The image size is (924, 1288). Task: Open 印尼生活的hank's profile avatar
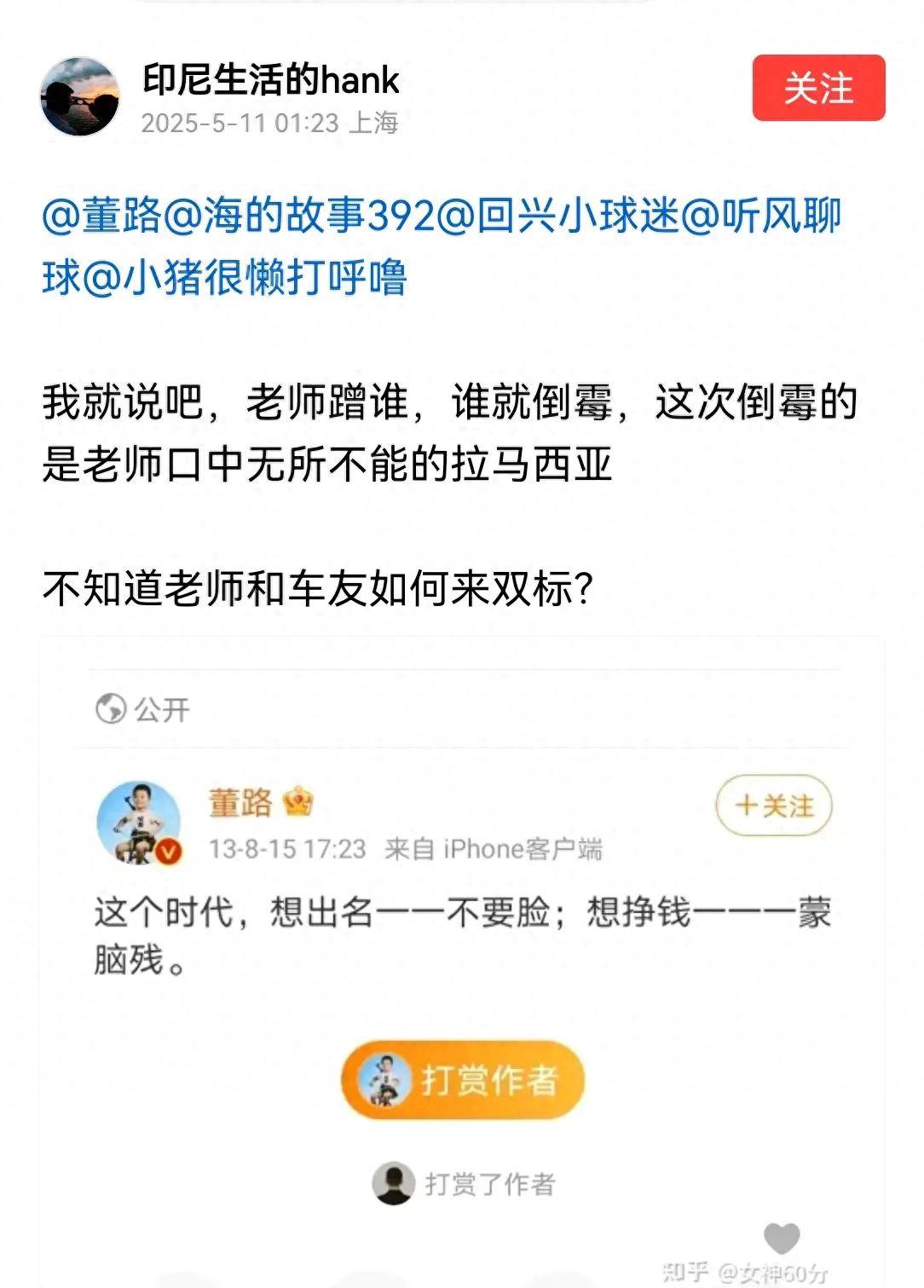click(79, 96)
